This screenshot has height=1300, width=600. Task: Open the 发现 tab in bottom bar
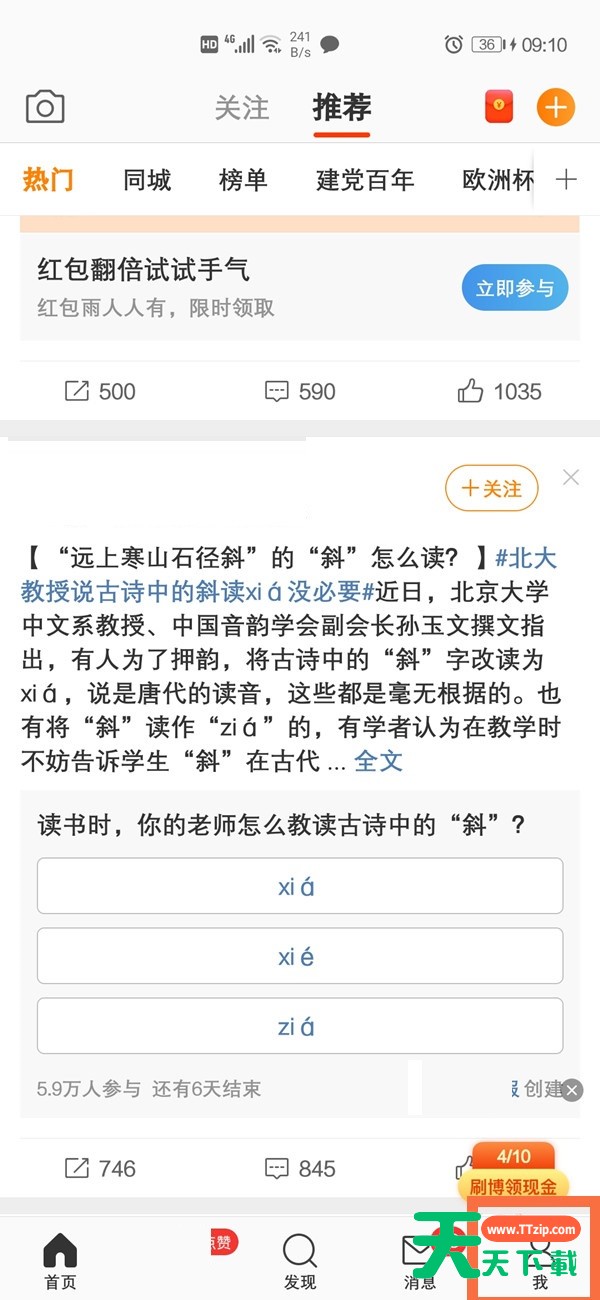coord(300,1260)
